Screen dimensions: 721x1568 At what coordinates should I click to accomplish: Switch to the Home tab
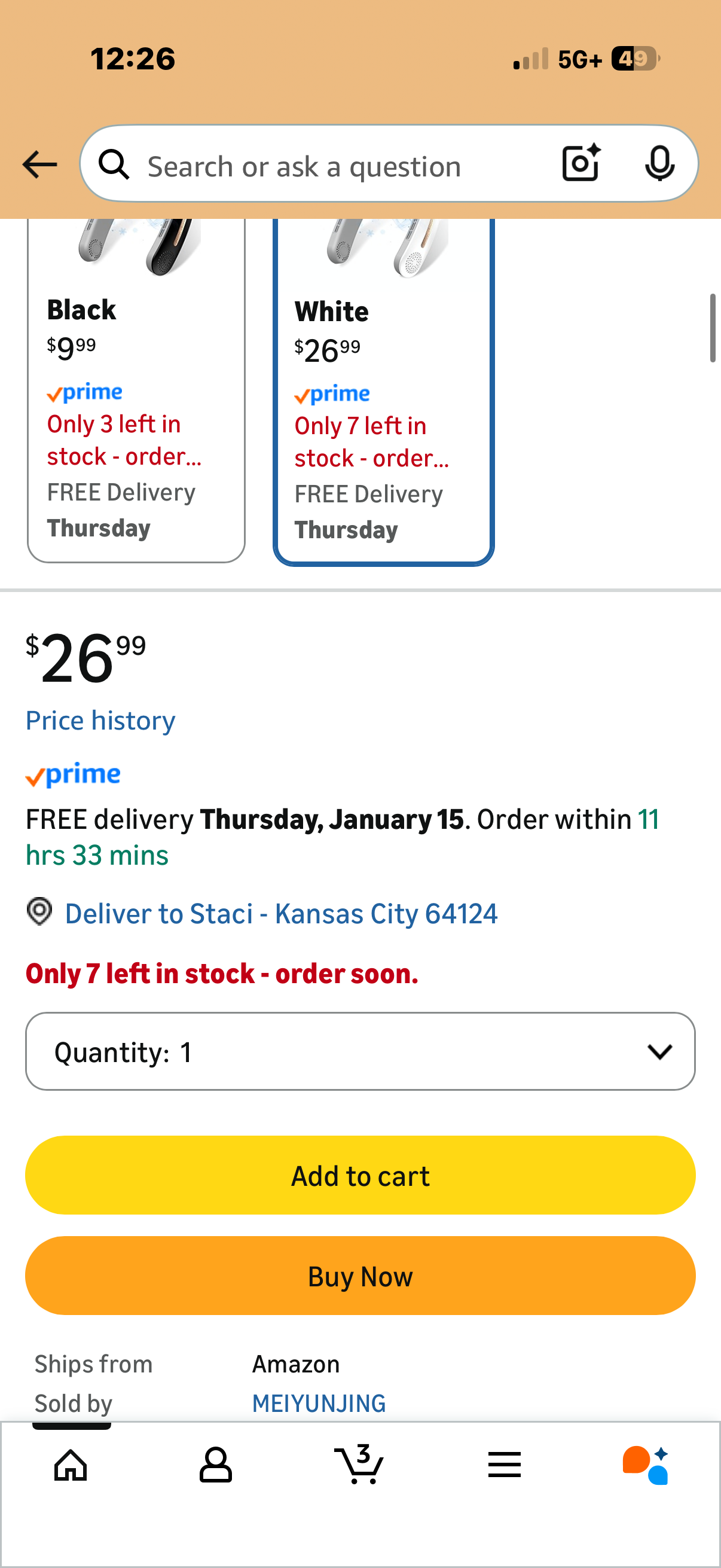point(71,1465)
